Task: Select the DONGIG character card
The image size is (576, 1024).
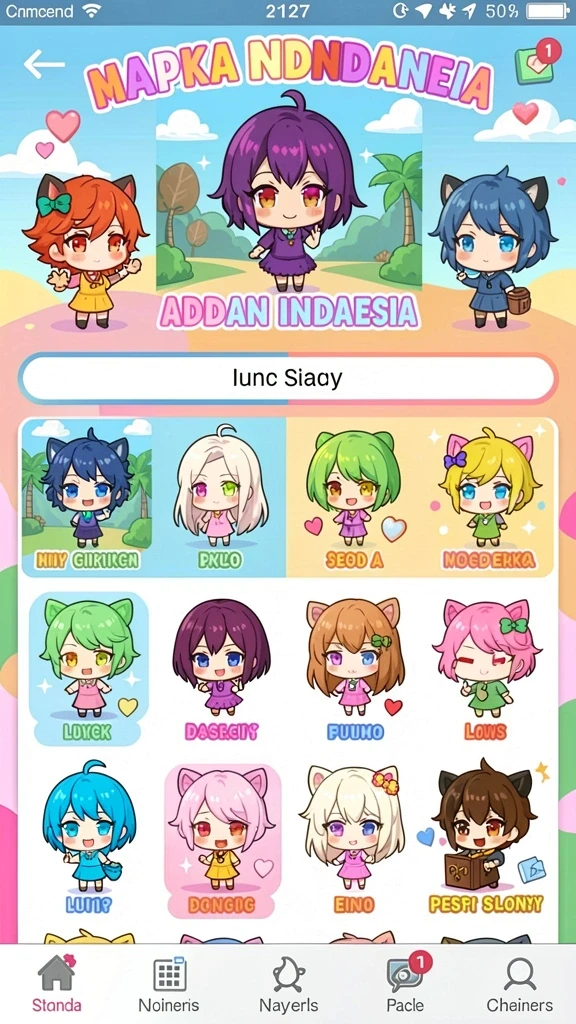Action: point(222,841)
